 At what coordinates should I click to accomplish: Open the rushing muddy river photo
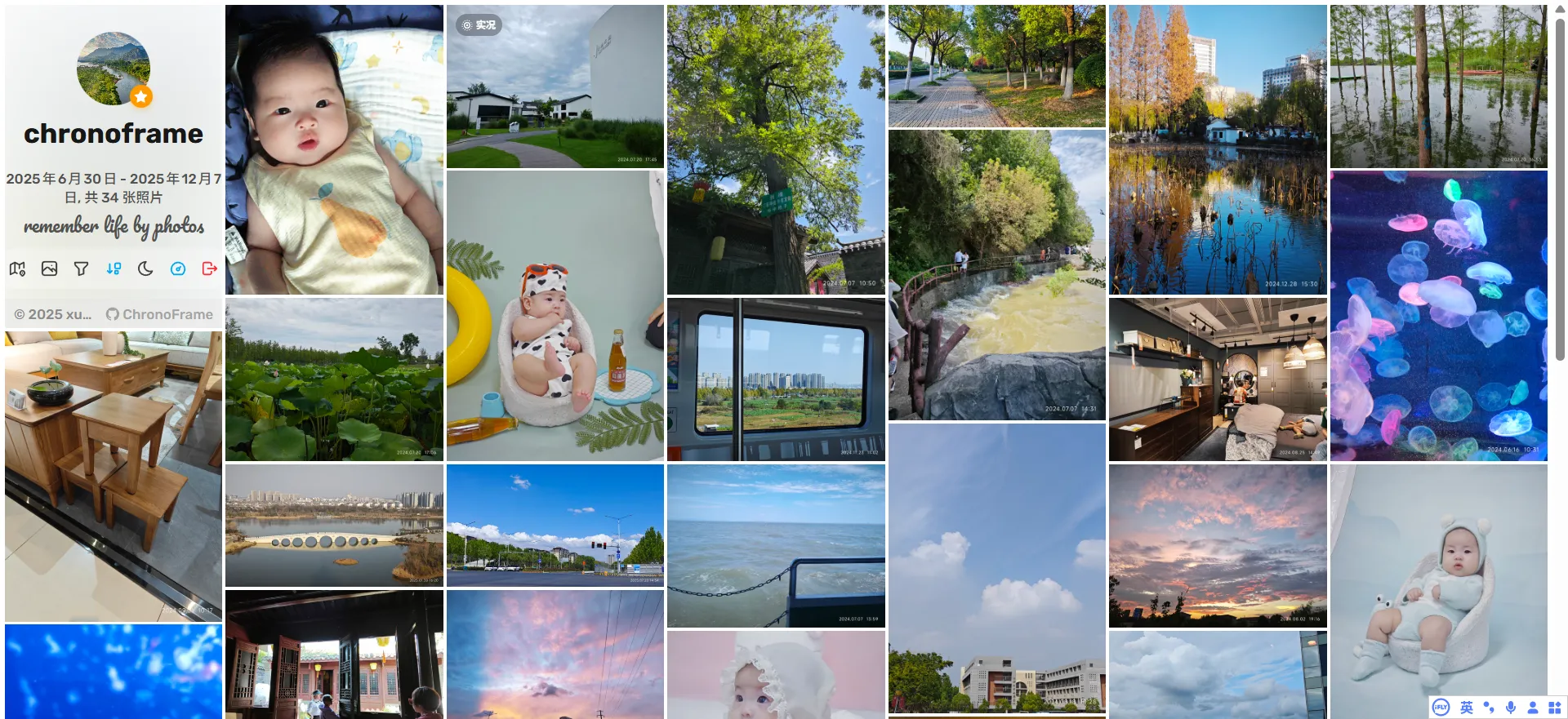[996, 275]
